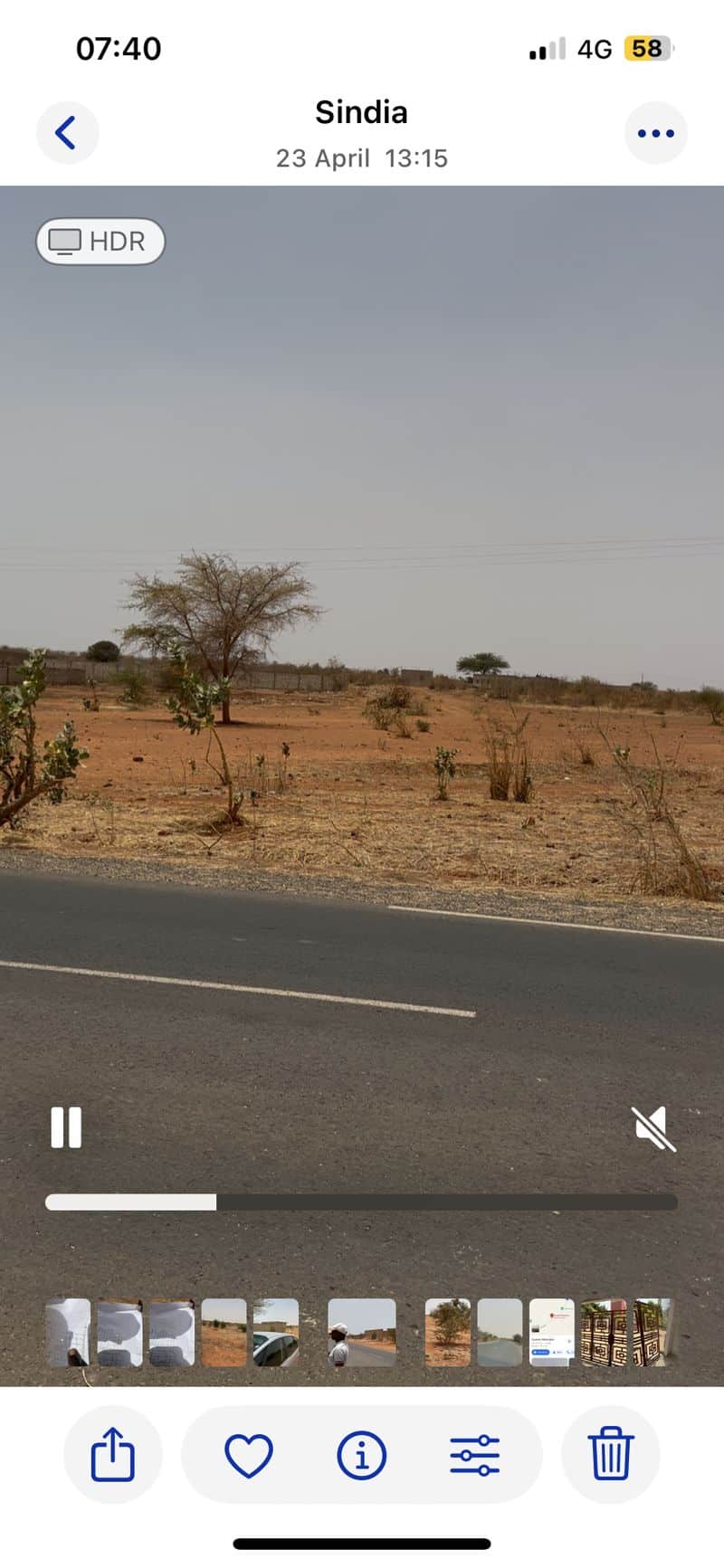Show info for this video
Screen dimensions: 724x1568
tap(362, 1456)
